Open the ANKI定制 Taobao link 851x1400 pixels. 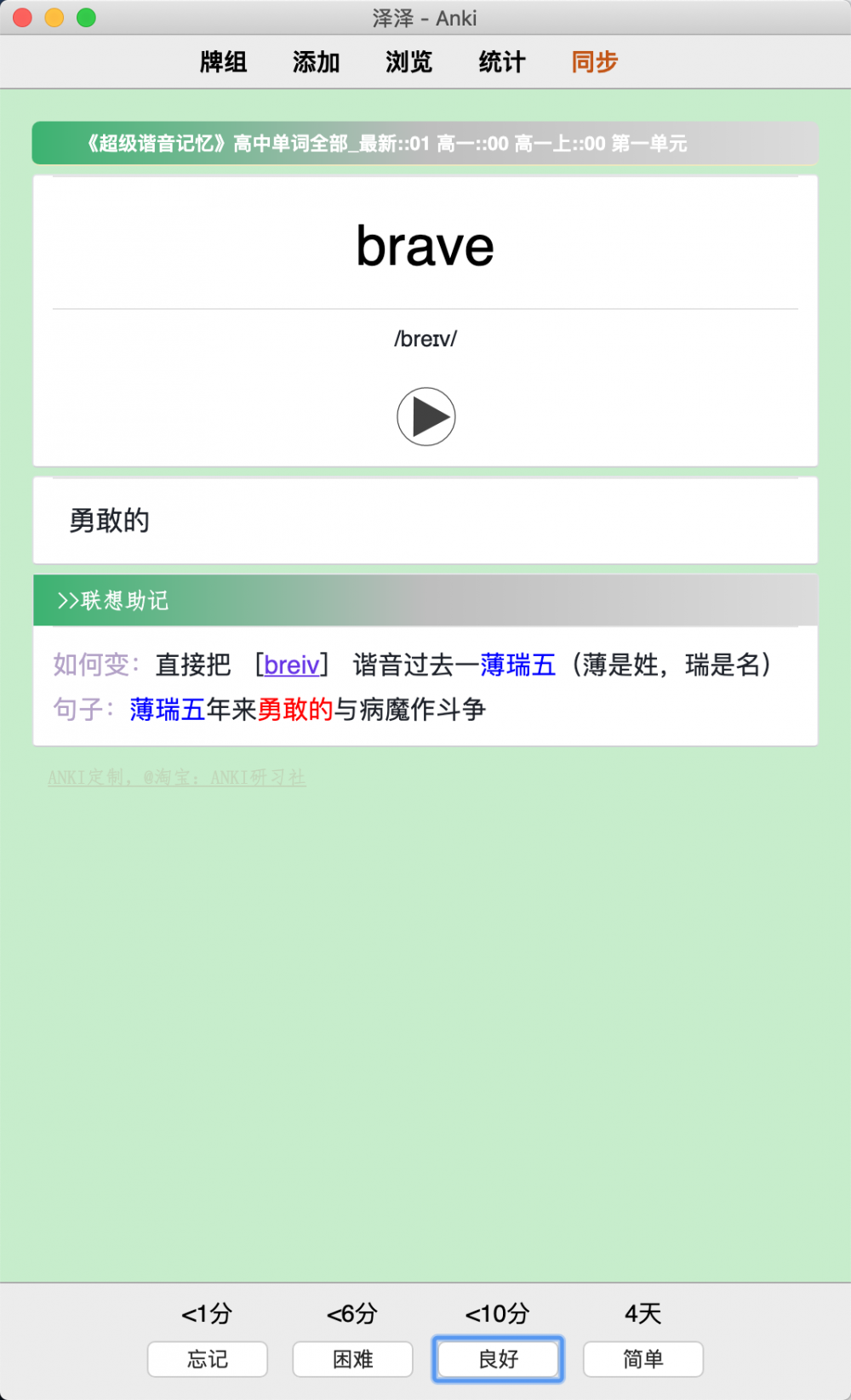coord(176,778)
